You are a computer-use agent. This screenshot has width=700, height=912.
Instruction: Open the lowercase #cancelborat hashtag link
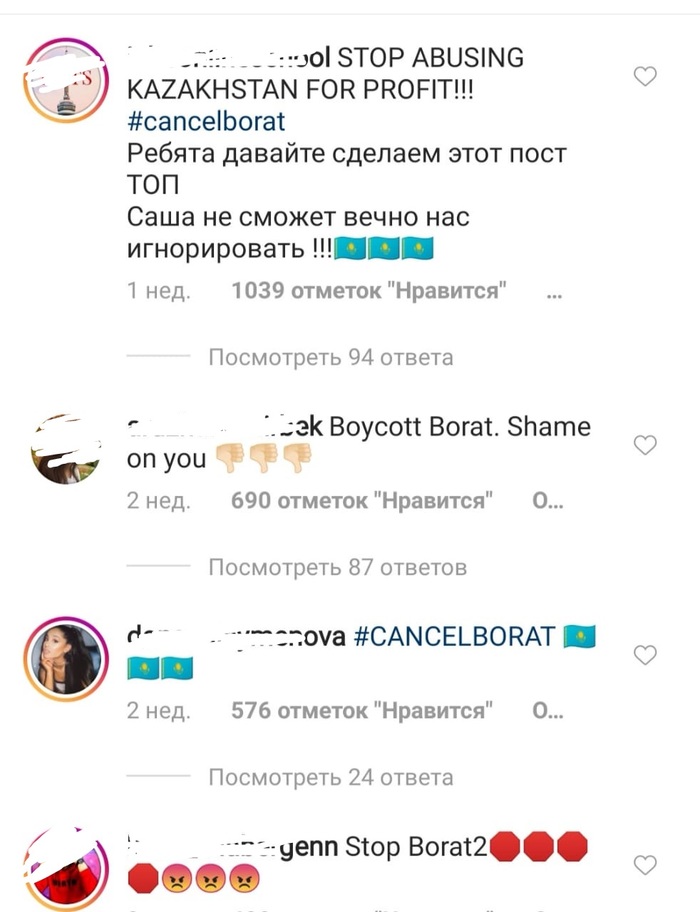(x=207, y=122)
